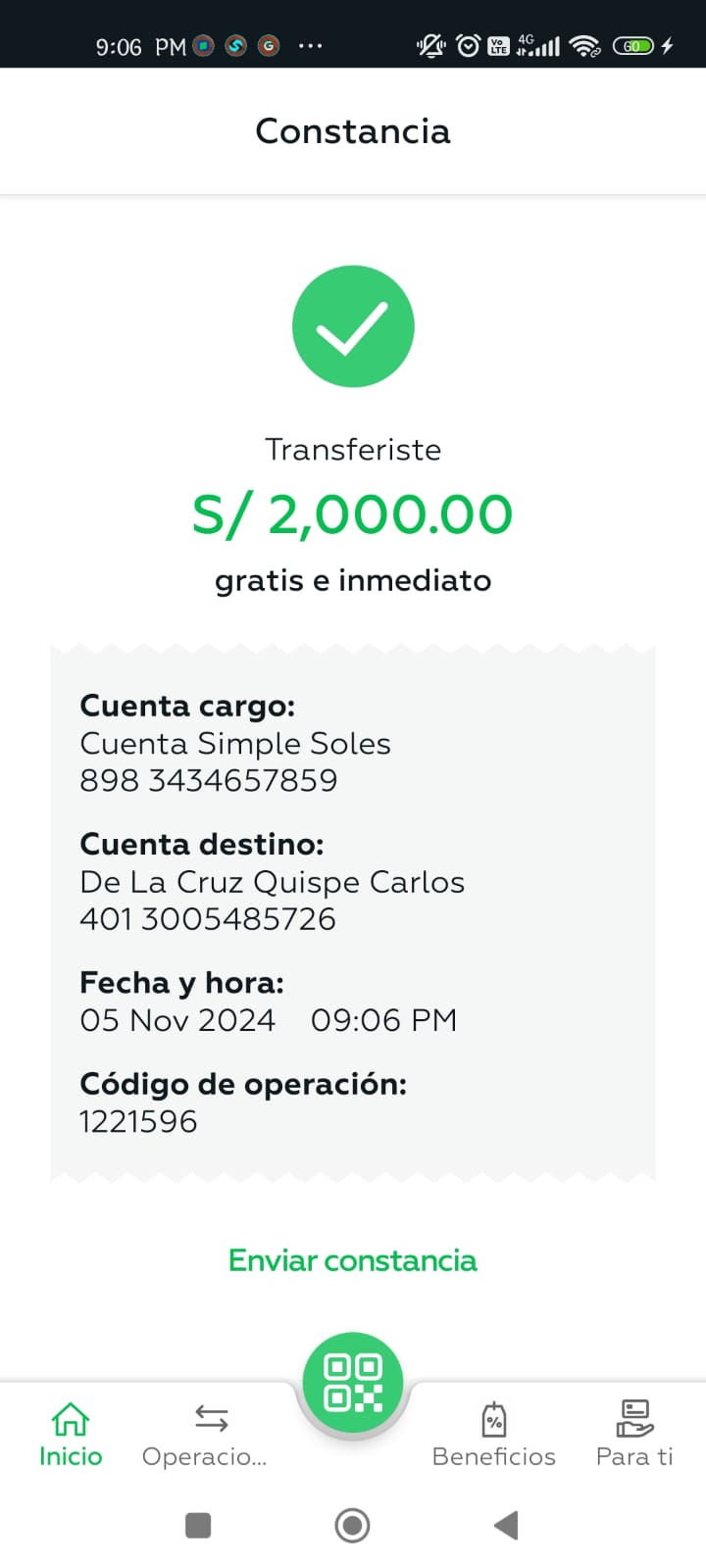The height and width of the screenshot is (1568, 706).
Task: Switch to the Operaciones tab
Action: coord(205,1435)
